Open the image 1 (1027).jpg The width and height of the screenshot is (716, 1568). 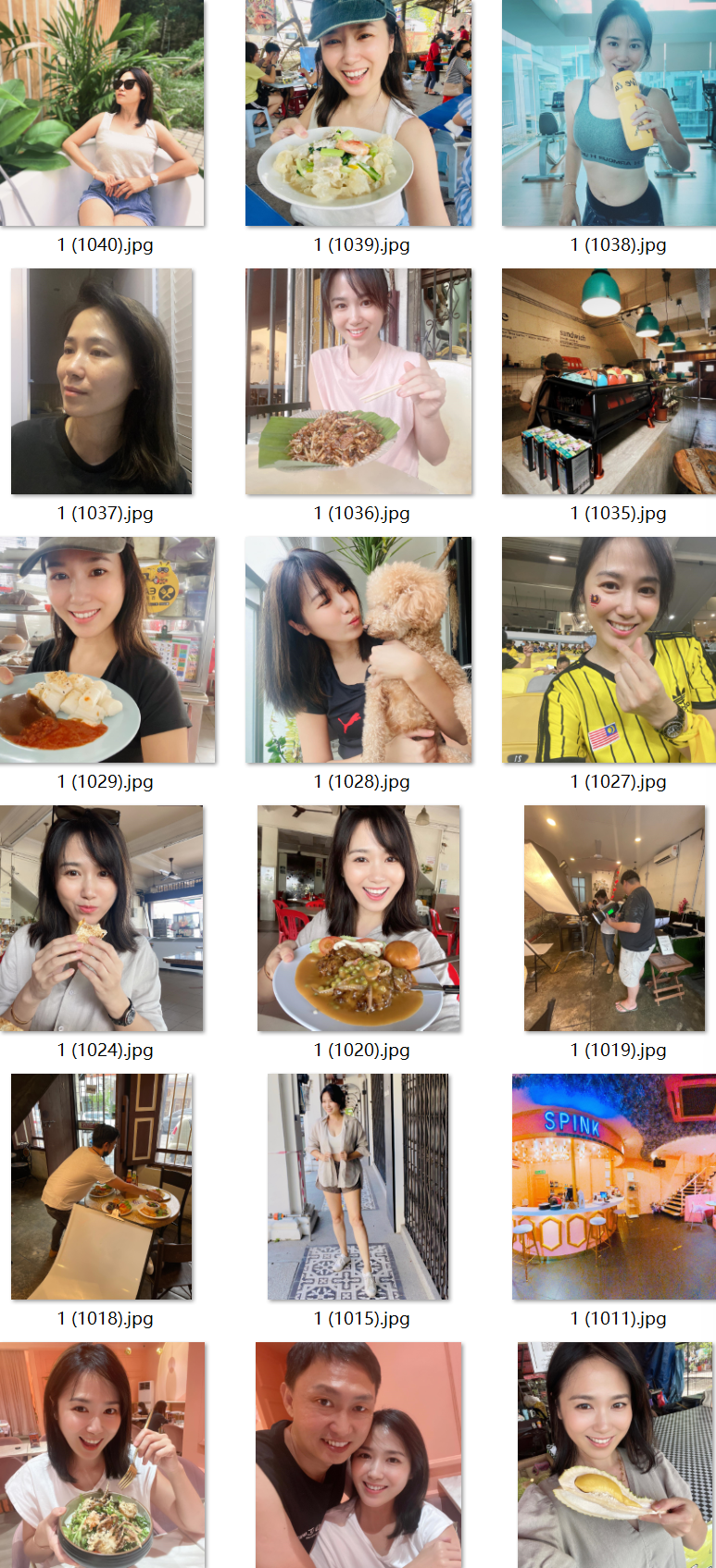pyautogui.click(x=609, y=650)
